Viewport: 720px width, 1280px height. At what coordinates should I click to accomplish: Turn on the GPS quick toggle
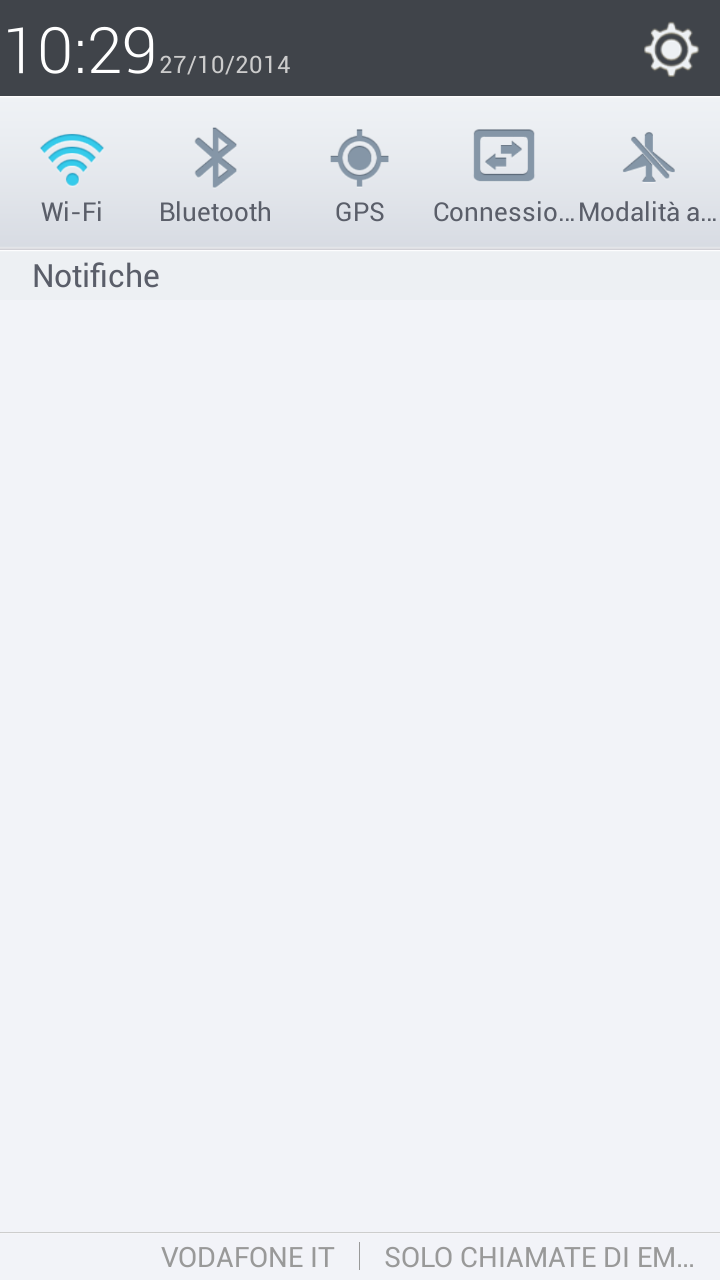360,174
